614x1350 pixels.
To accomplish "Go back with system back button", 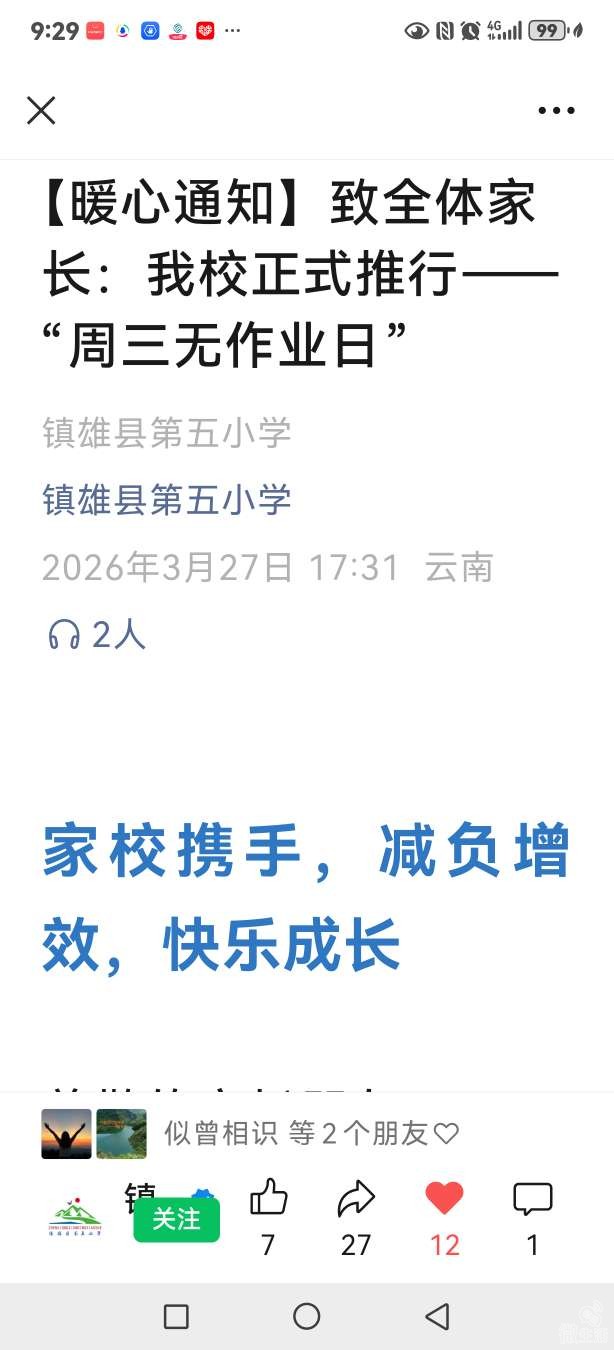I will [x=437, y=1316].
